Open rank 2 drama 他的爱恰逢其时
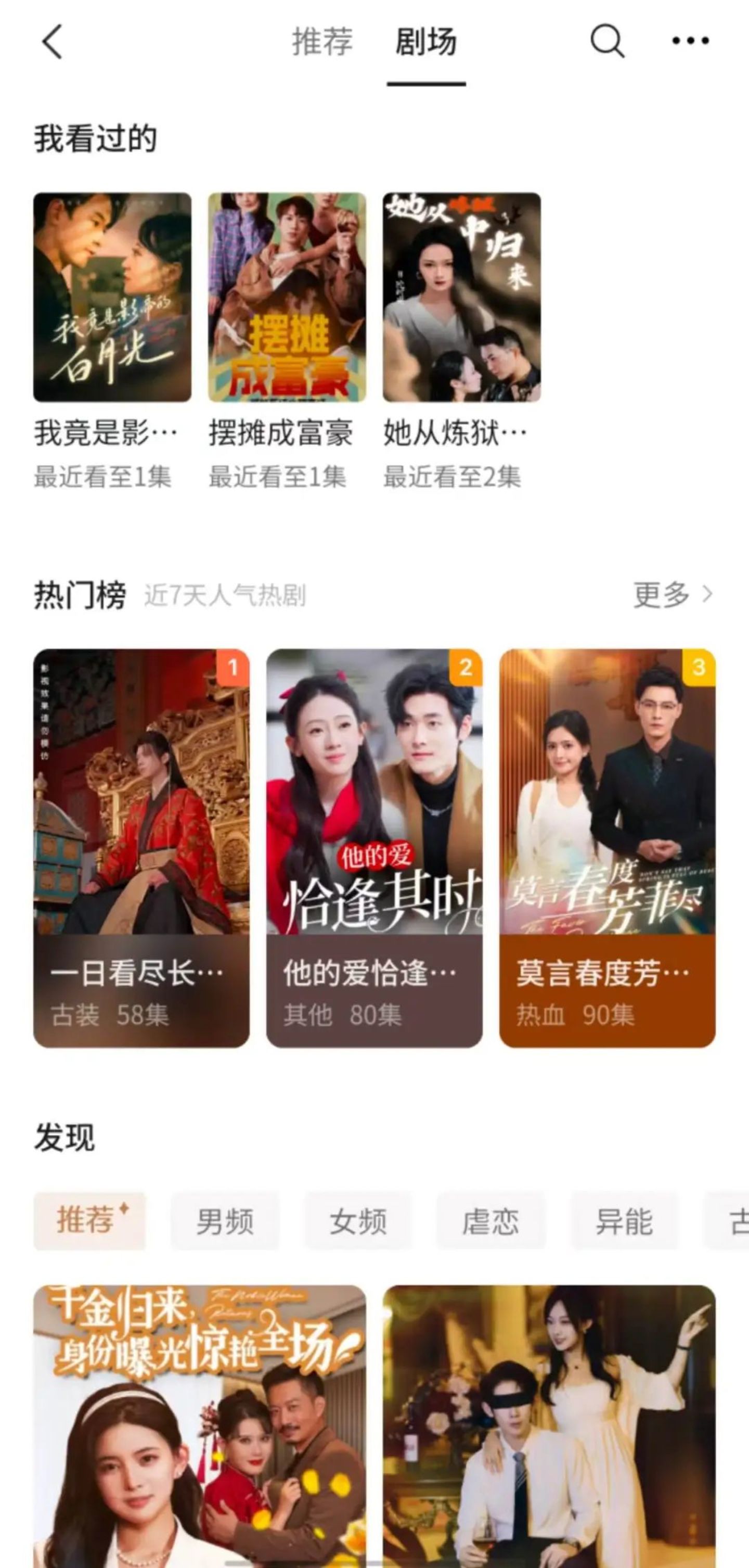The image size is (749, 1568). click(x=374, y=847)
